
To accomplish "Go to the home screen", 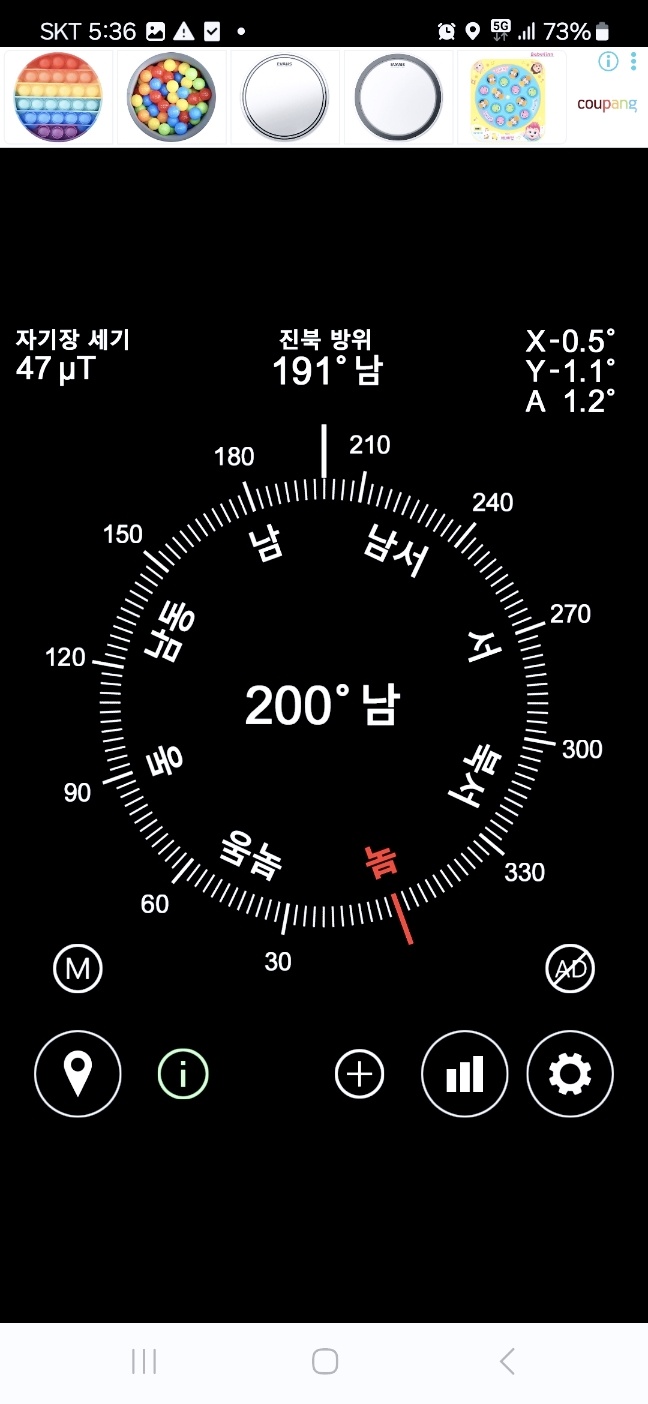I will click(324, 1361).
